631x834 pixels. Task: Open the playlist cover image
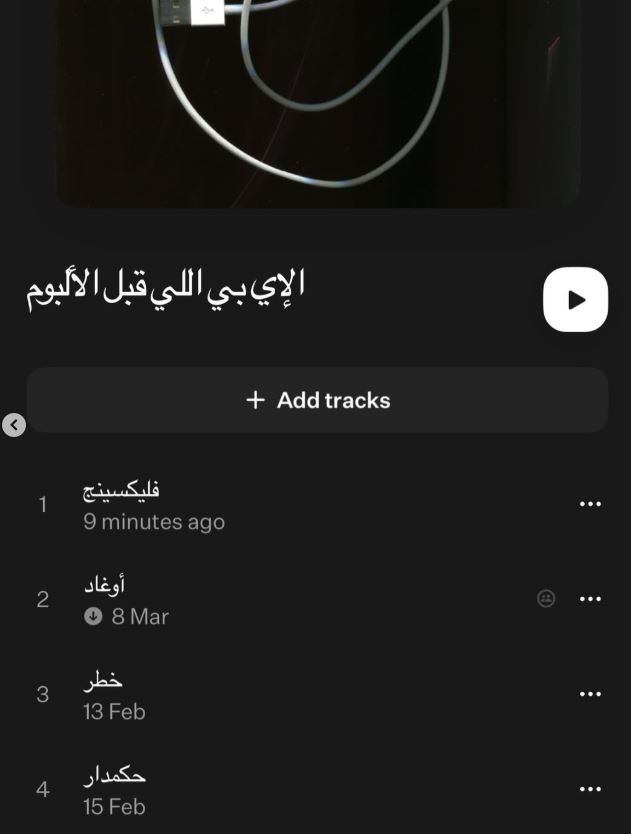[x=317, y=100]
